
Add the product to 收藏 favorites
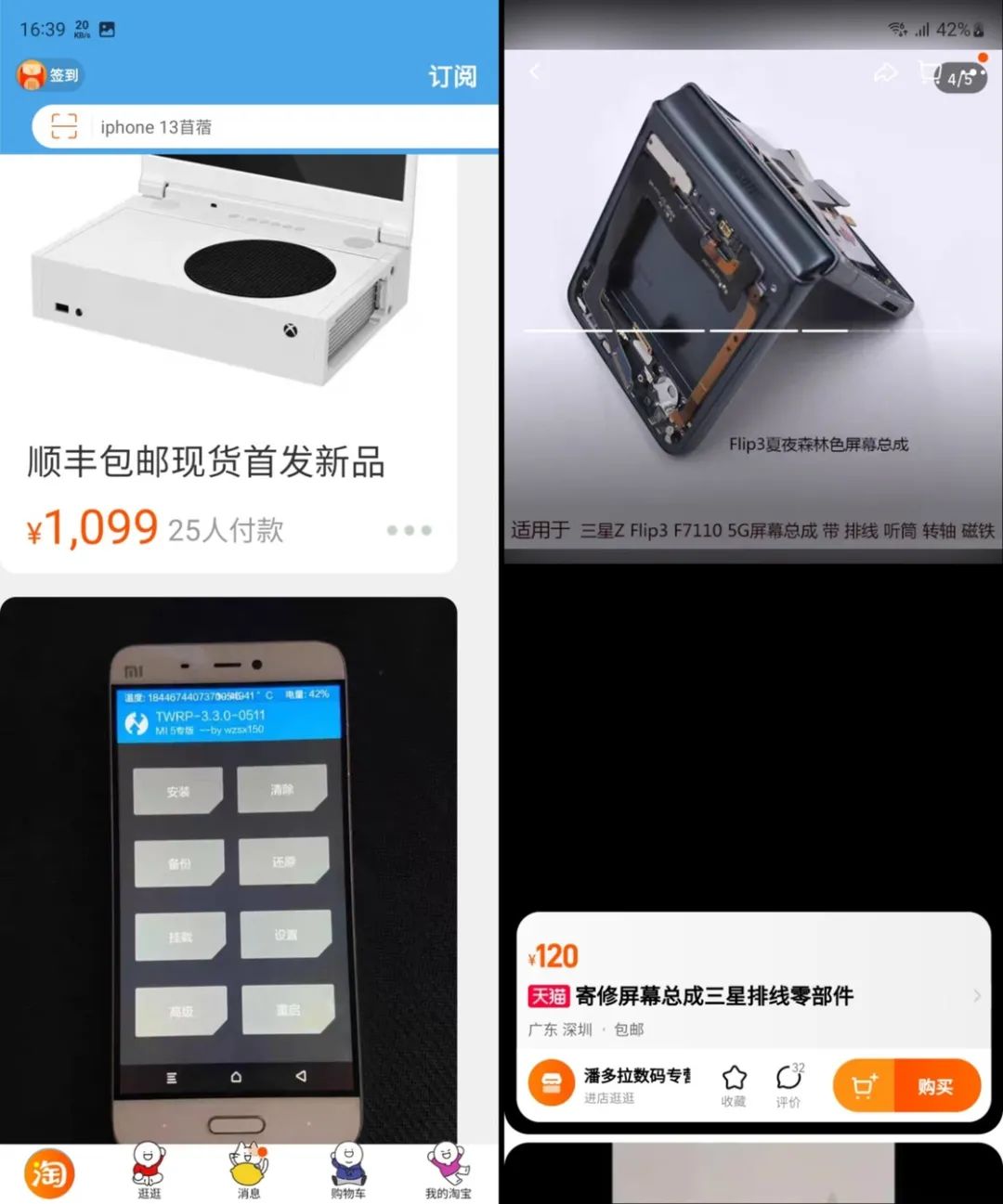[x=734, y=1084]
